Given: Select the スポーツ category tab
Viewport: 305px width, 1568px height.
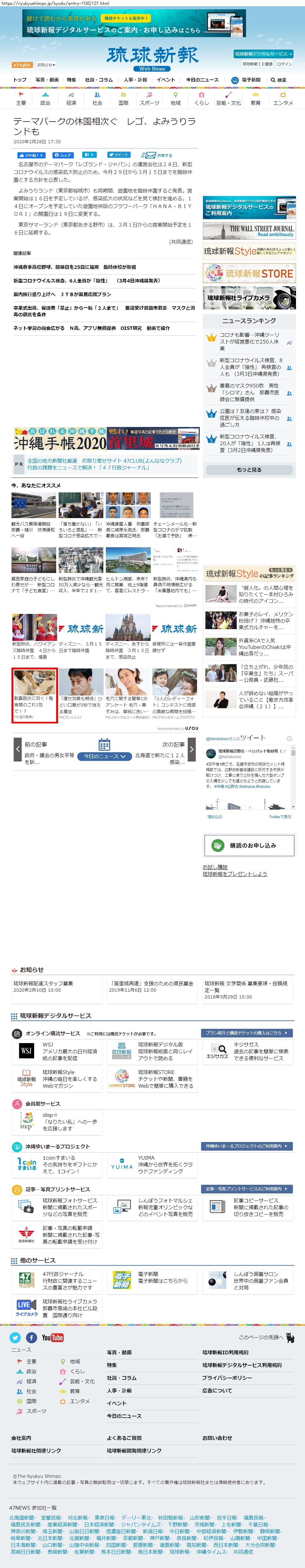Looking at the screenshot, I should (x=149, y=99).
